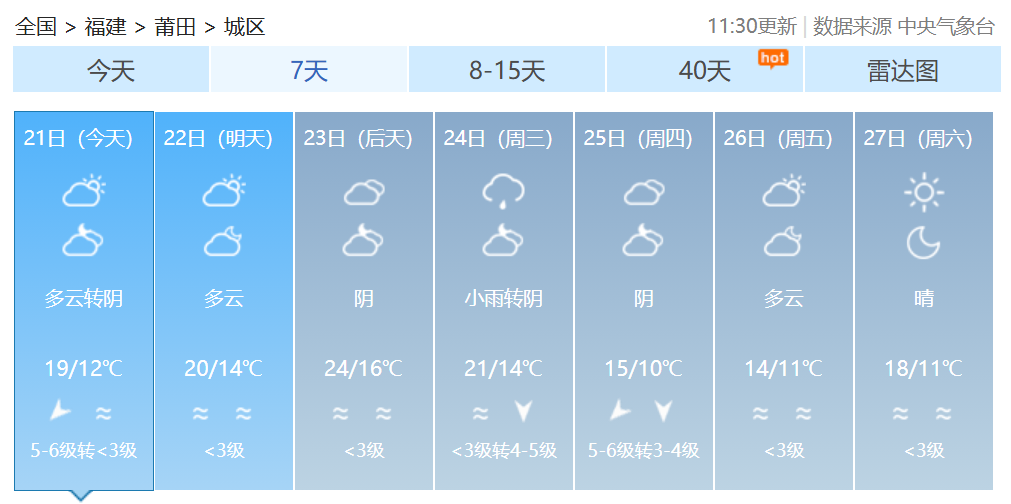Switch to the 今天 forecast tab
The width and height of the screenshot is (1011, 504).
coord(110,70)
